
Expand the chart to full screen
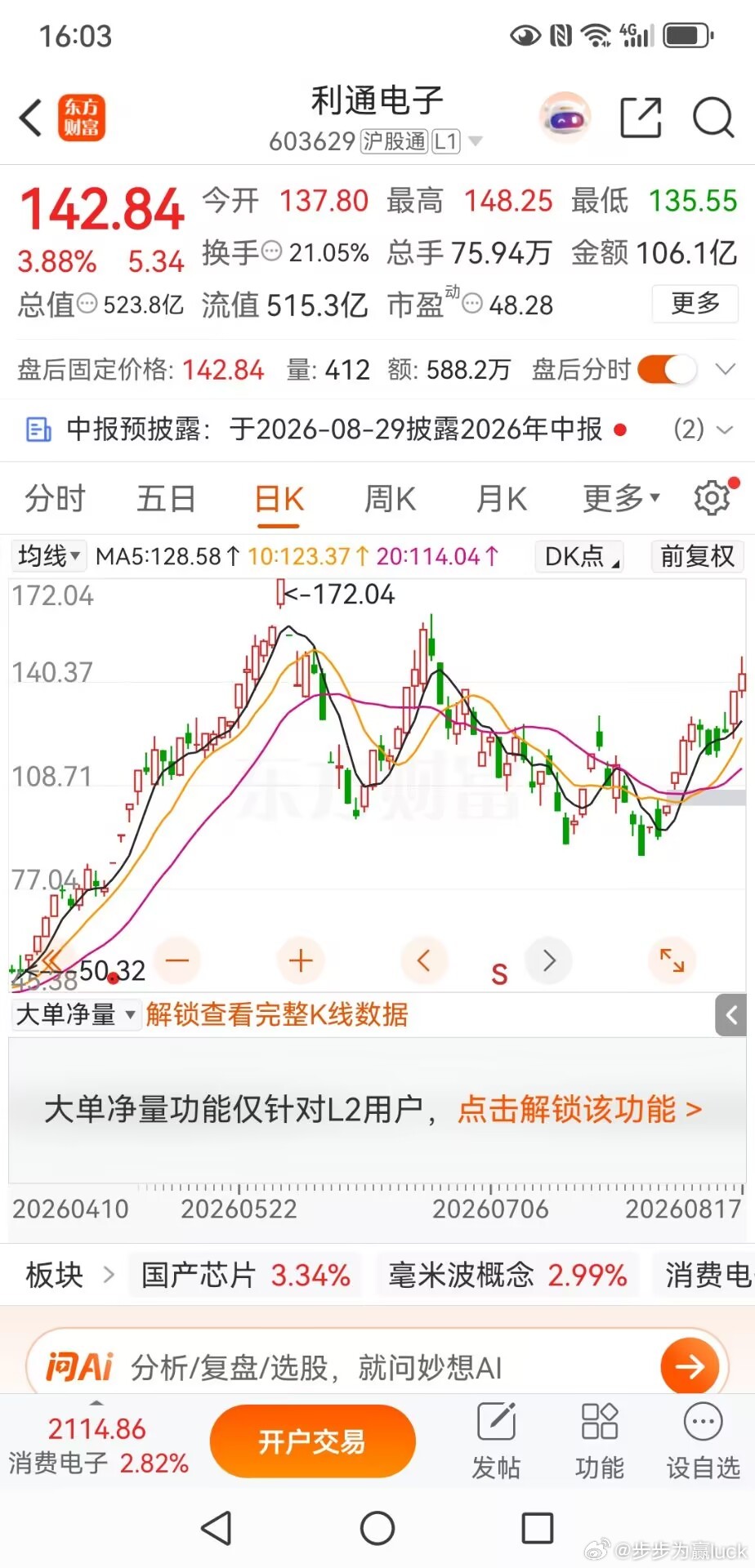point(672,960)
